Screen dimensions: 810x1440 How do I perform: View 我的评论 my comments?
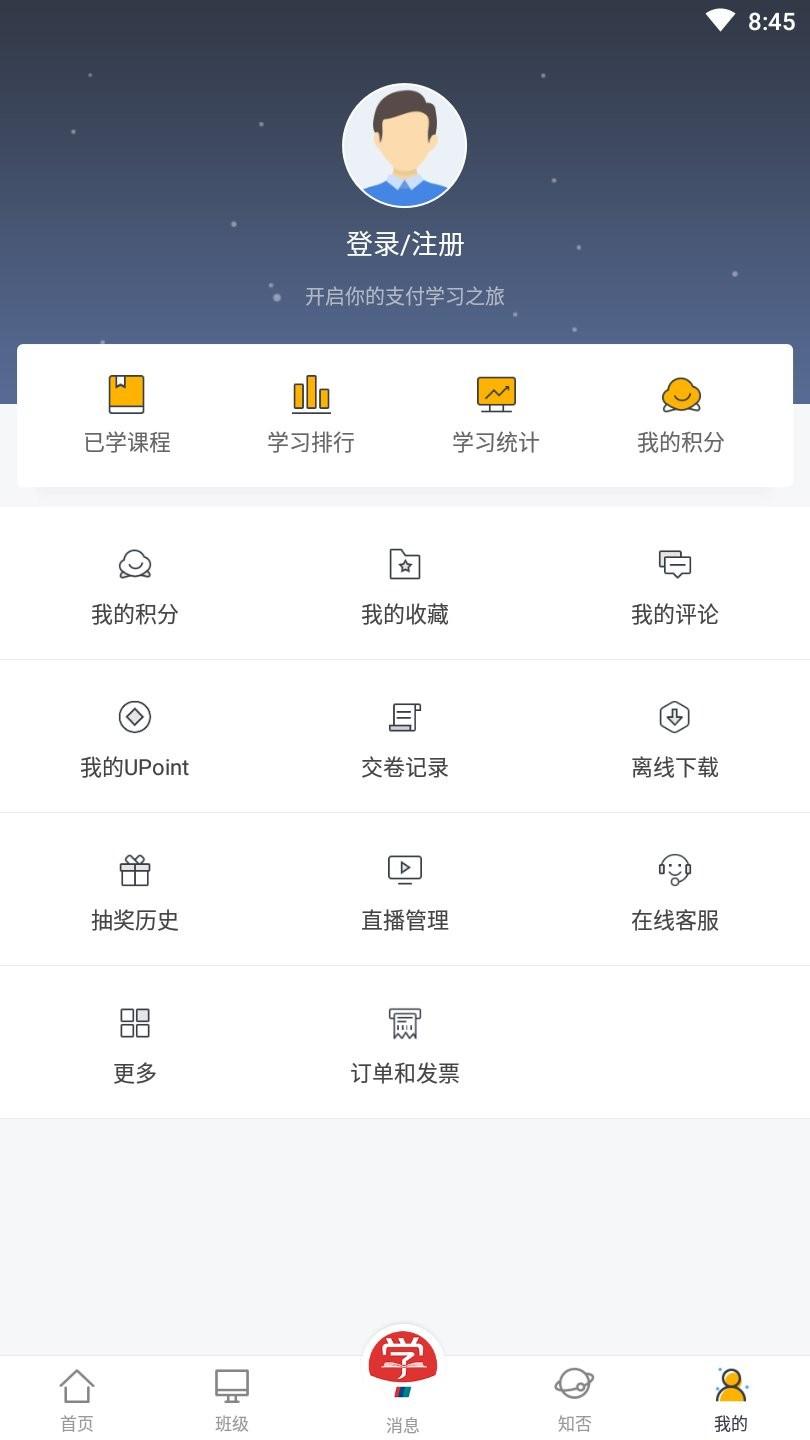pos(675,585)
